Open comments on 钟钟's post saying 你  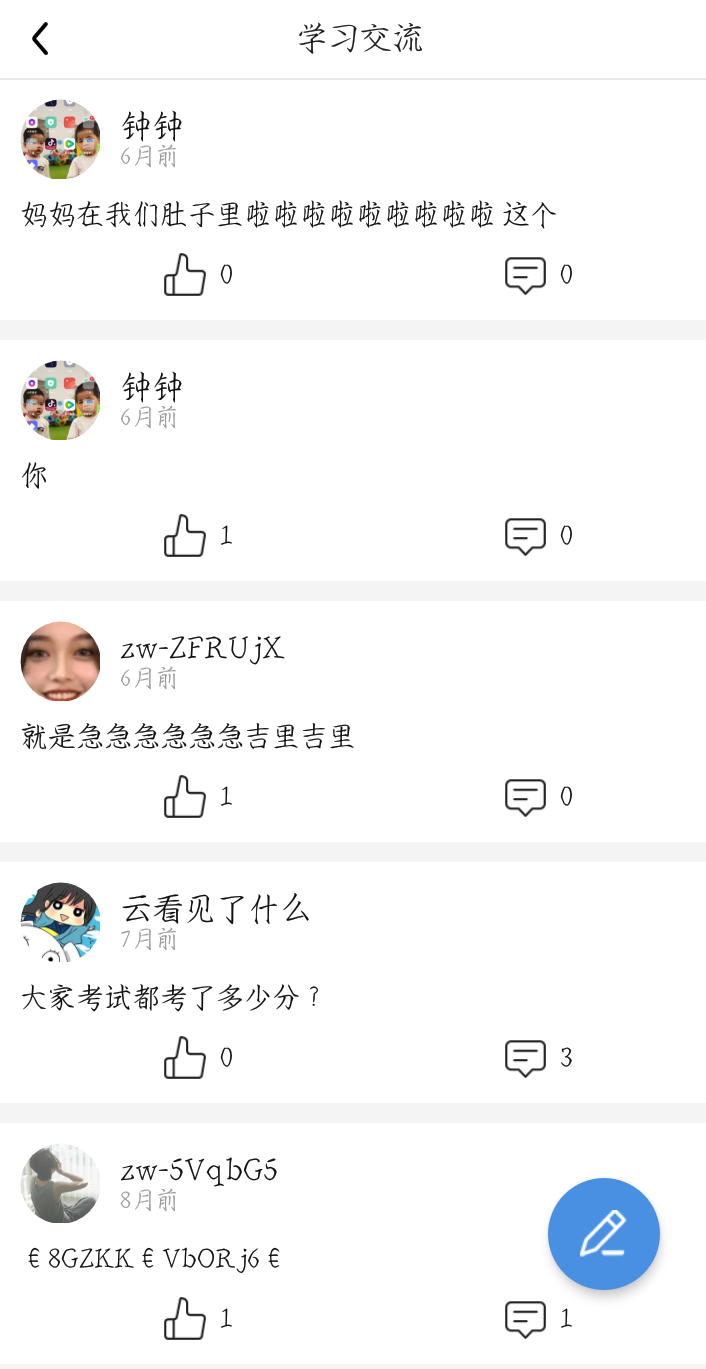click(x=525, y=536)
